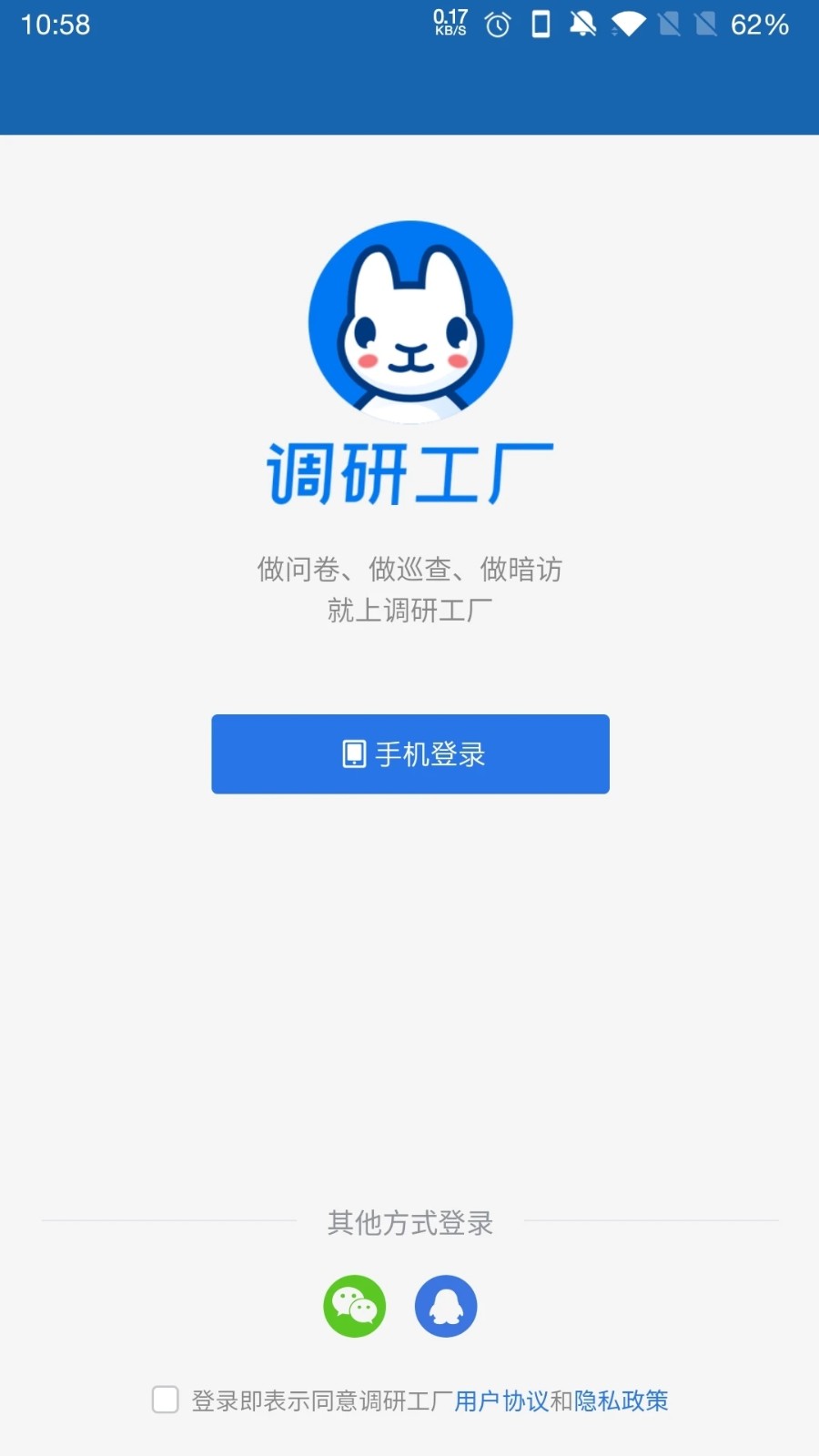Screen dimensions: 819x1456
Task: Check the agreement consent checkbox
Action: click(x=165, y=1401)
